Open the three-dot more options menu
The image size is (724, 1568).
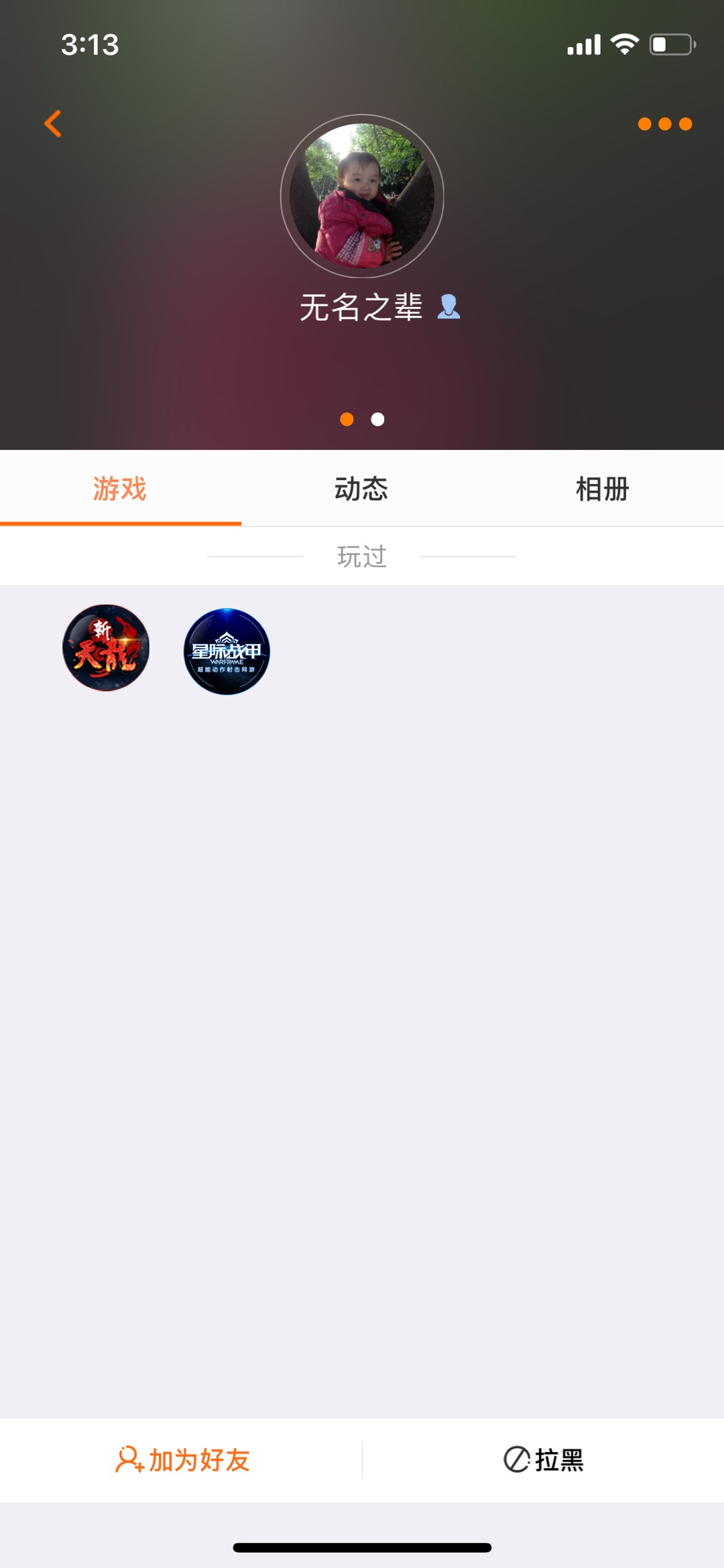coord(664,124)
